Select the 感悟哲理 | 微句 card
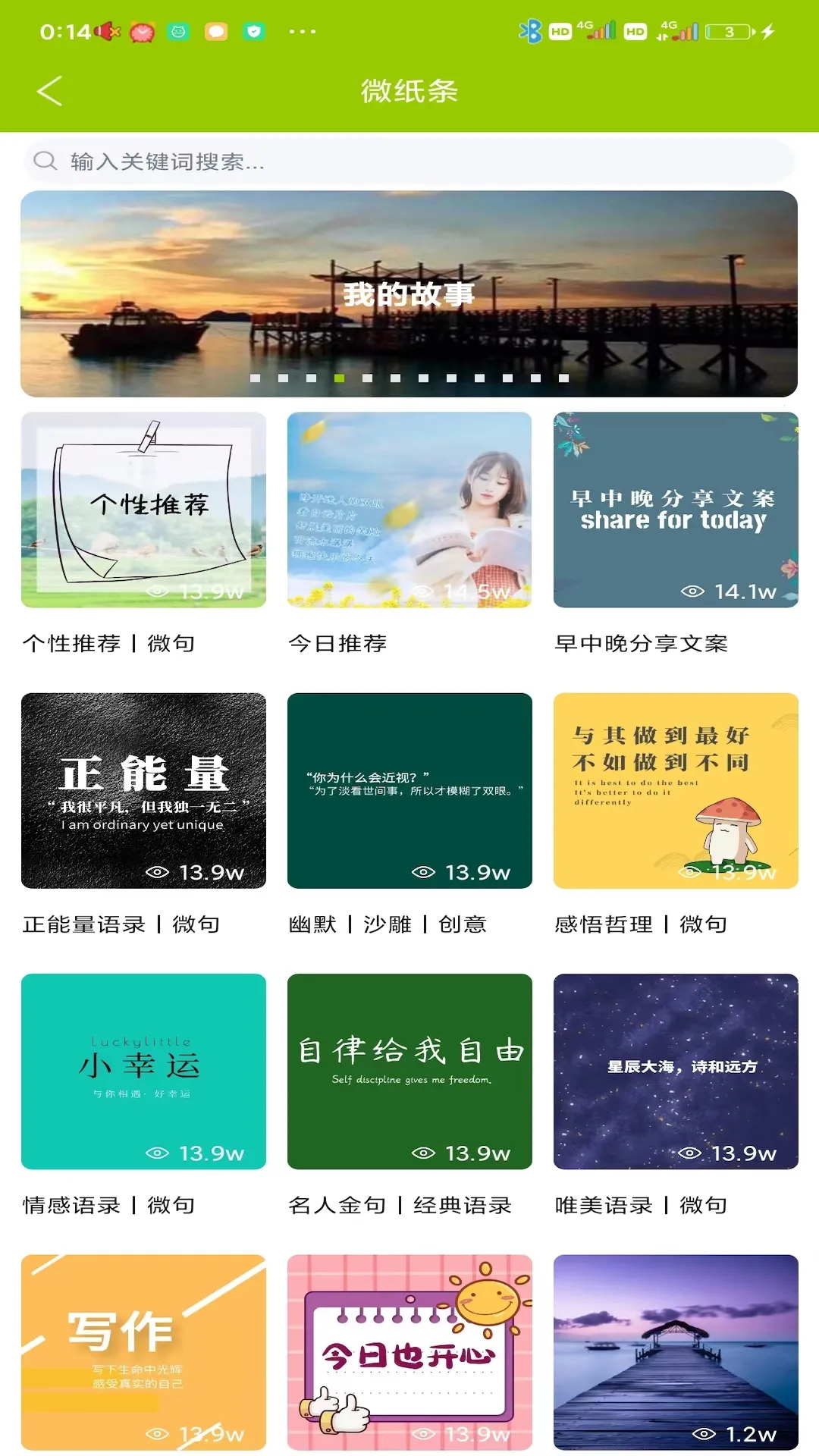Image resolution: width=819 pixels, height=1456 pixels. [676, 790]
